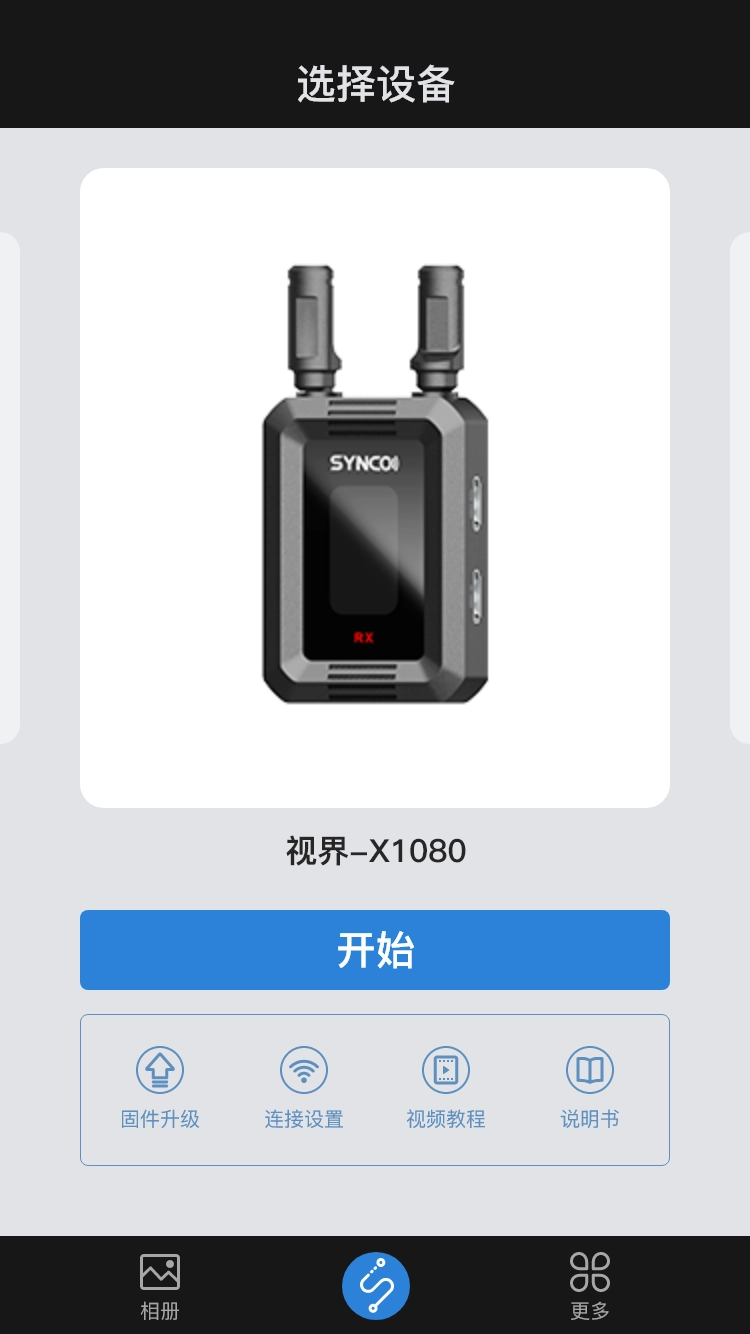Open 固件升级 firmware upgrade

pos(160,1088)
